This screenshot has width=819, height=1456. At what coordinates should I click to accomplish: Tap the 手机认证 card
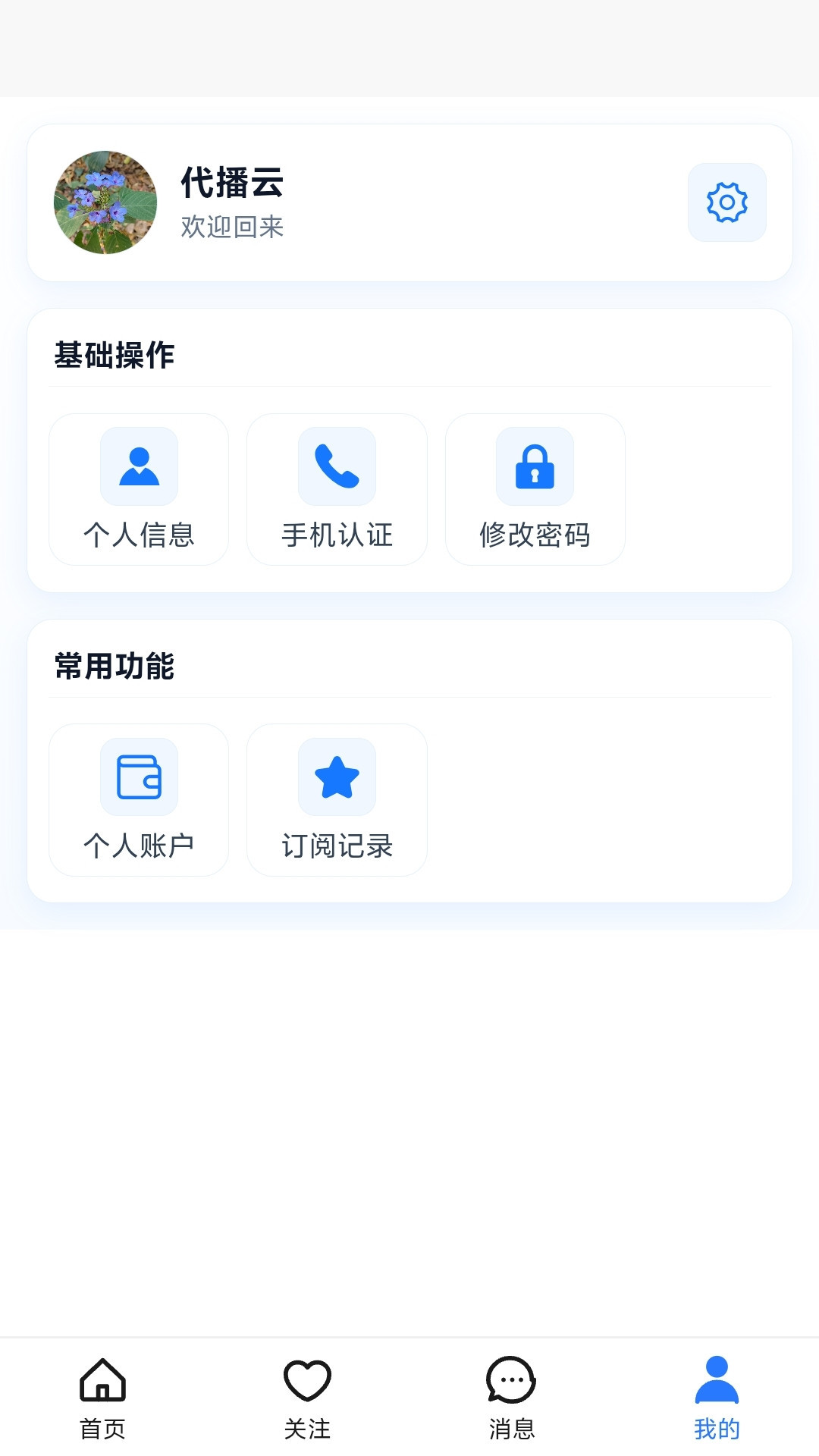[x=336, y=489]
